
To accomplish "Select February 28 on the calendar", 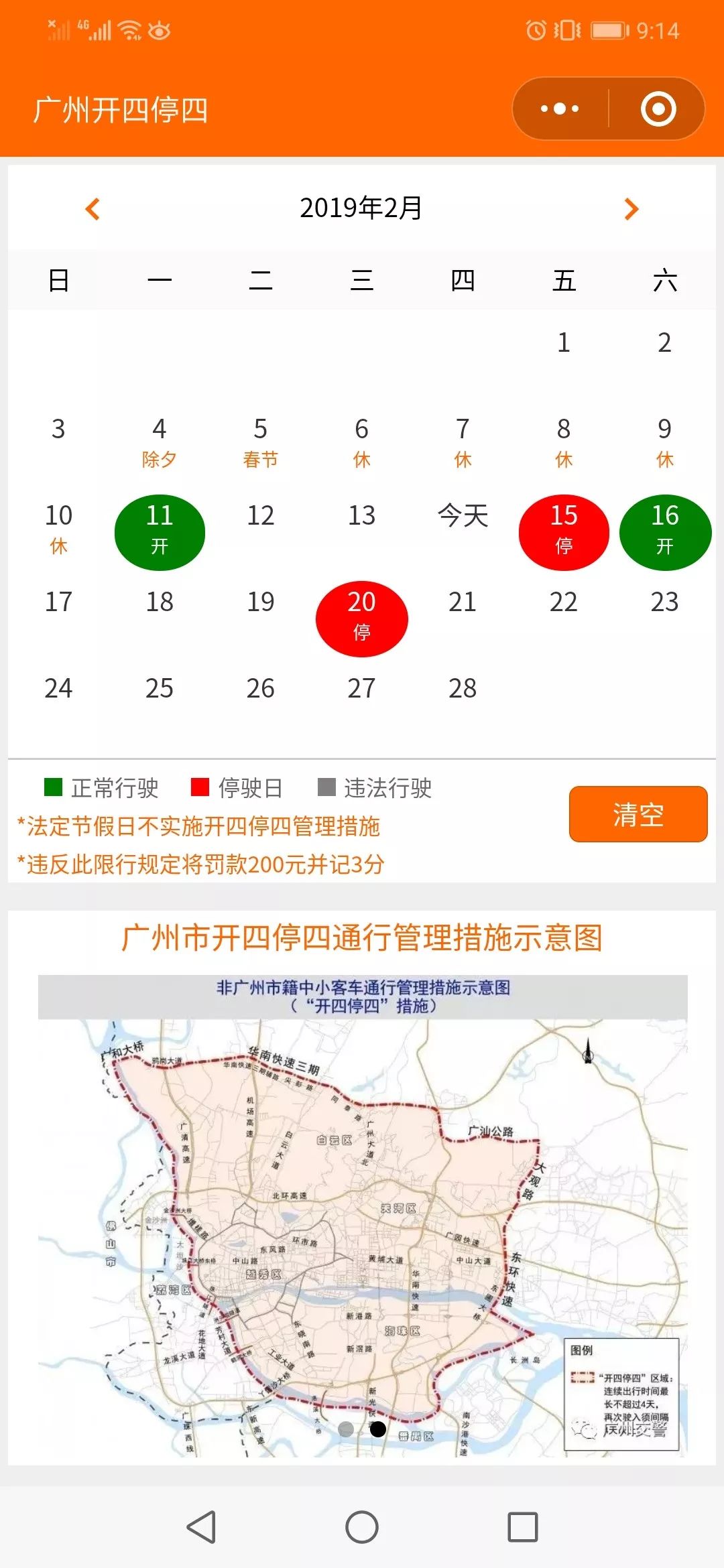I will (463, 688).
